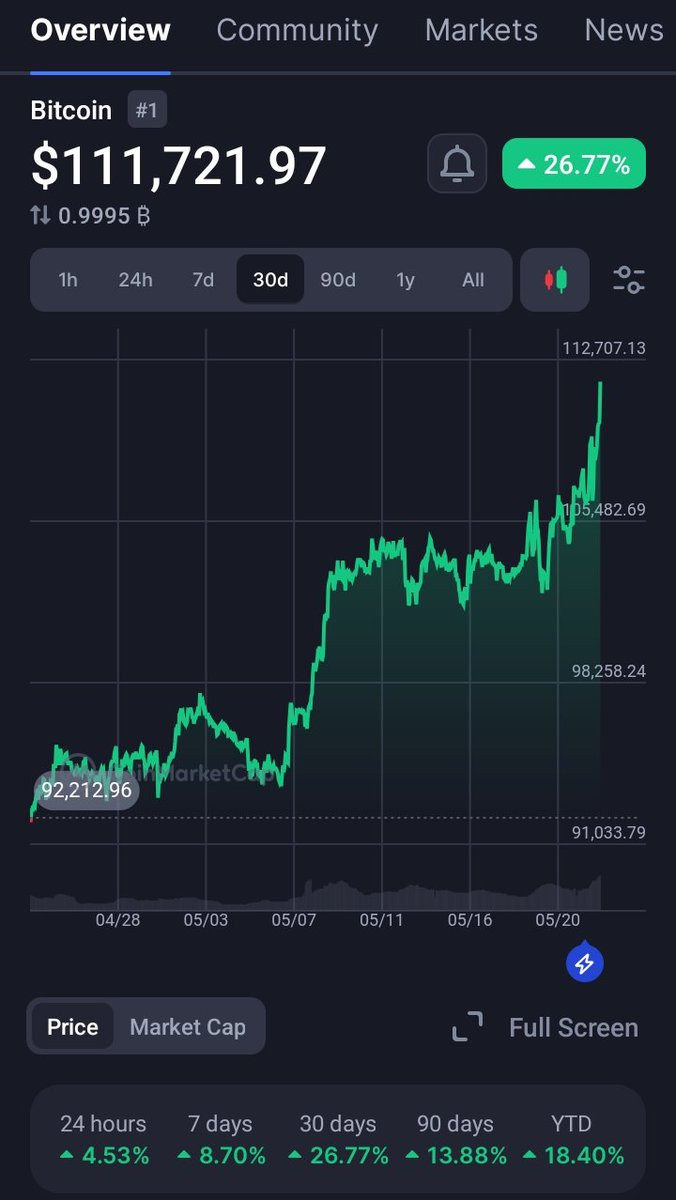Open the Markets tab
This screenshot has width=676, height=1200.
(x=481, y=31)
